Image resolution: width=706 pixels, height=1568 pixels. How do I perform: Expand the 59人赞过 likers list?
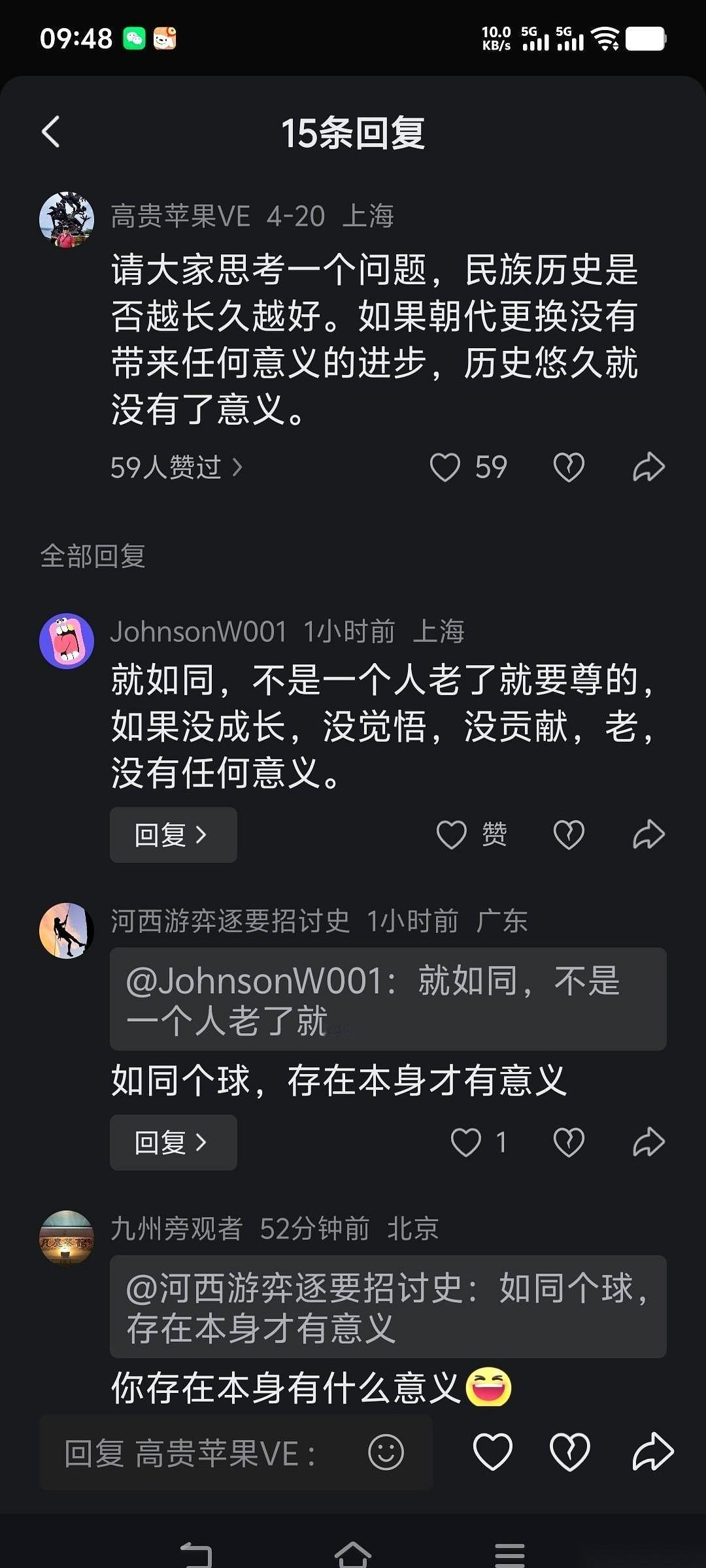point(175,468)
